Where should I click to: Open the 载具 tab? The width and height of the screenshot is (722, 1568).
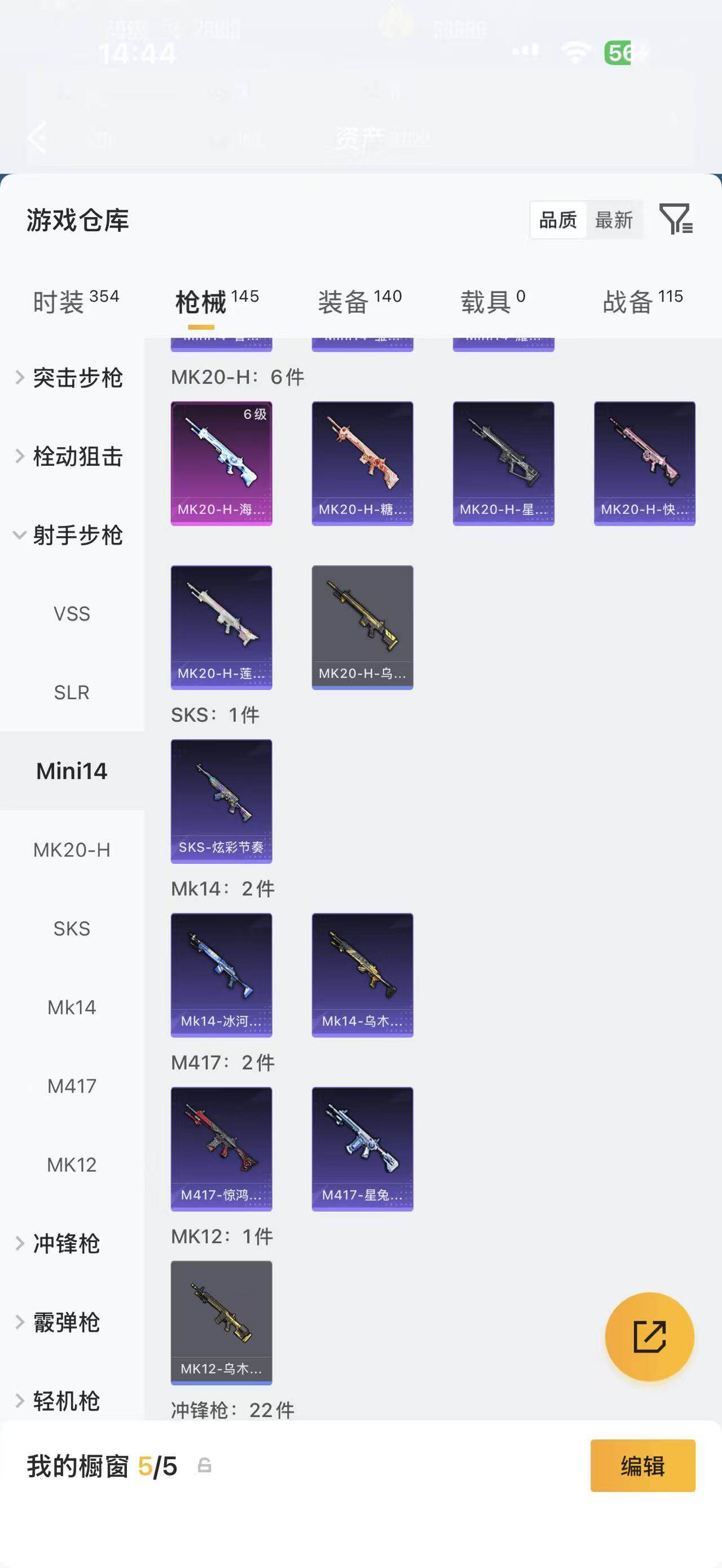click(492, 301)
